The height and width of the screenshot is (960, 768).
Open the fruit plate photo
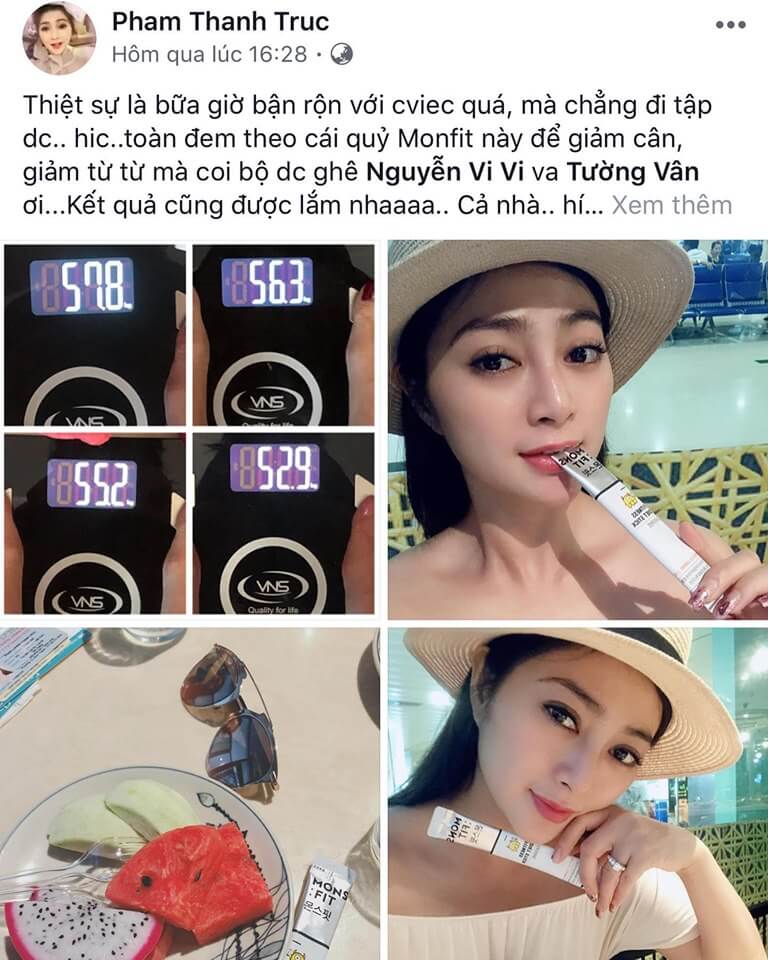(x=190, y=793)
